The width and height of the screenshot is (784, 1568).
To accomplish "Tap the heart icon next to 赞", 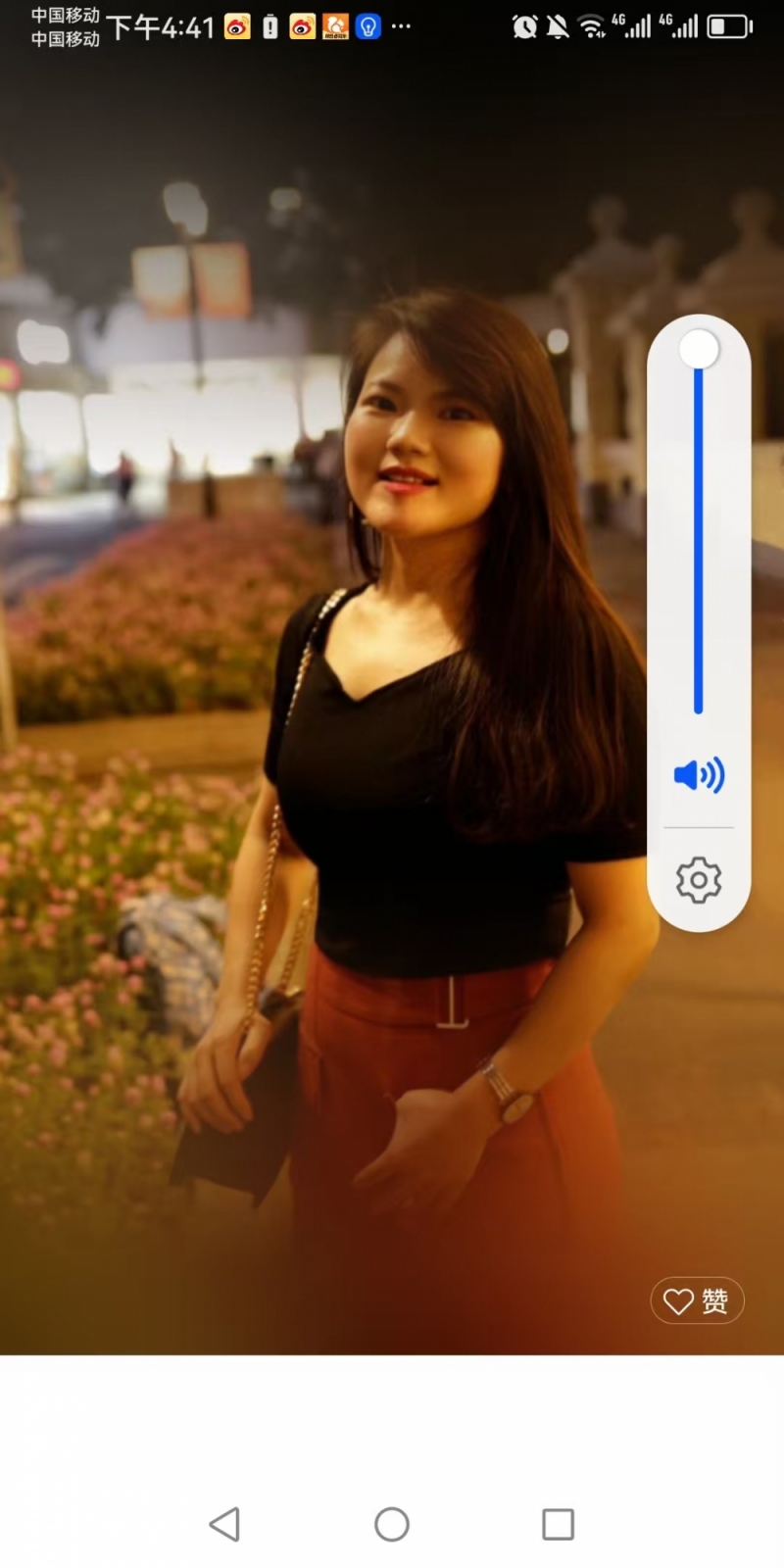I will pos(678,1299).
